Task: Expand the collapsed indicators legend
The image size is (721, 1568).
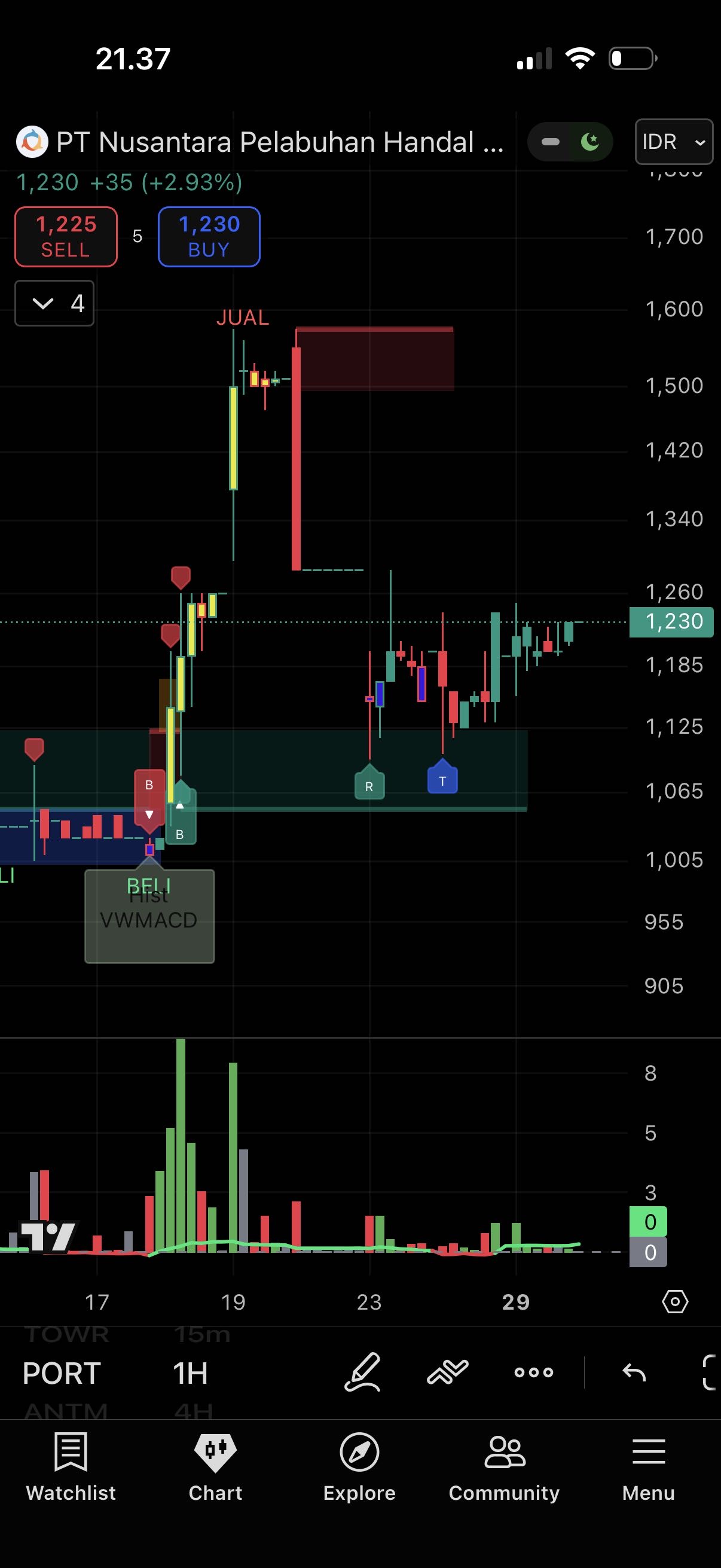Action: [54, 303]
